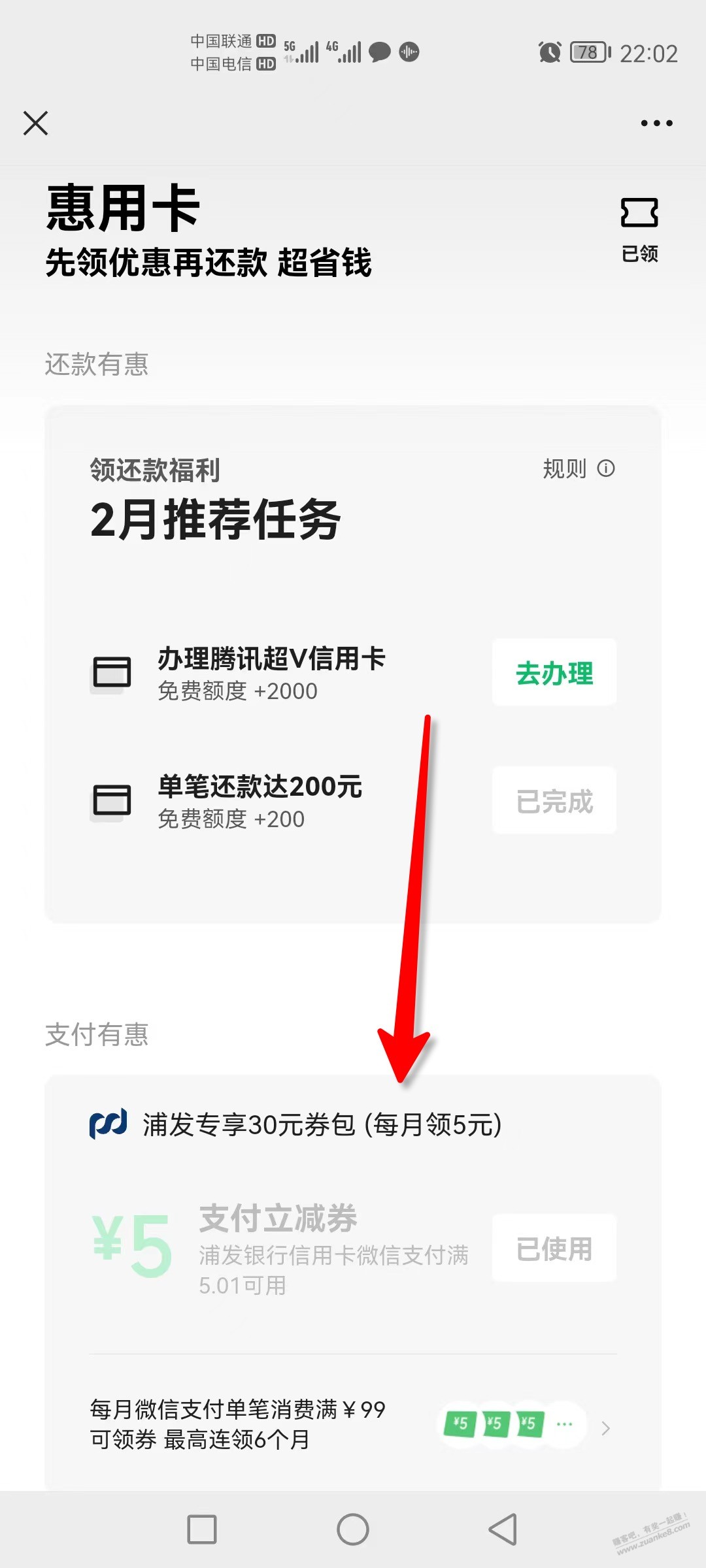Tap 已完成 on the 单笔还款达200元 task
This screenshot has height=1568, width=706.
[554, 800]
